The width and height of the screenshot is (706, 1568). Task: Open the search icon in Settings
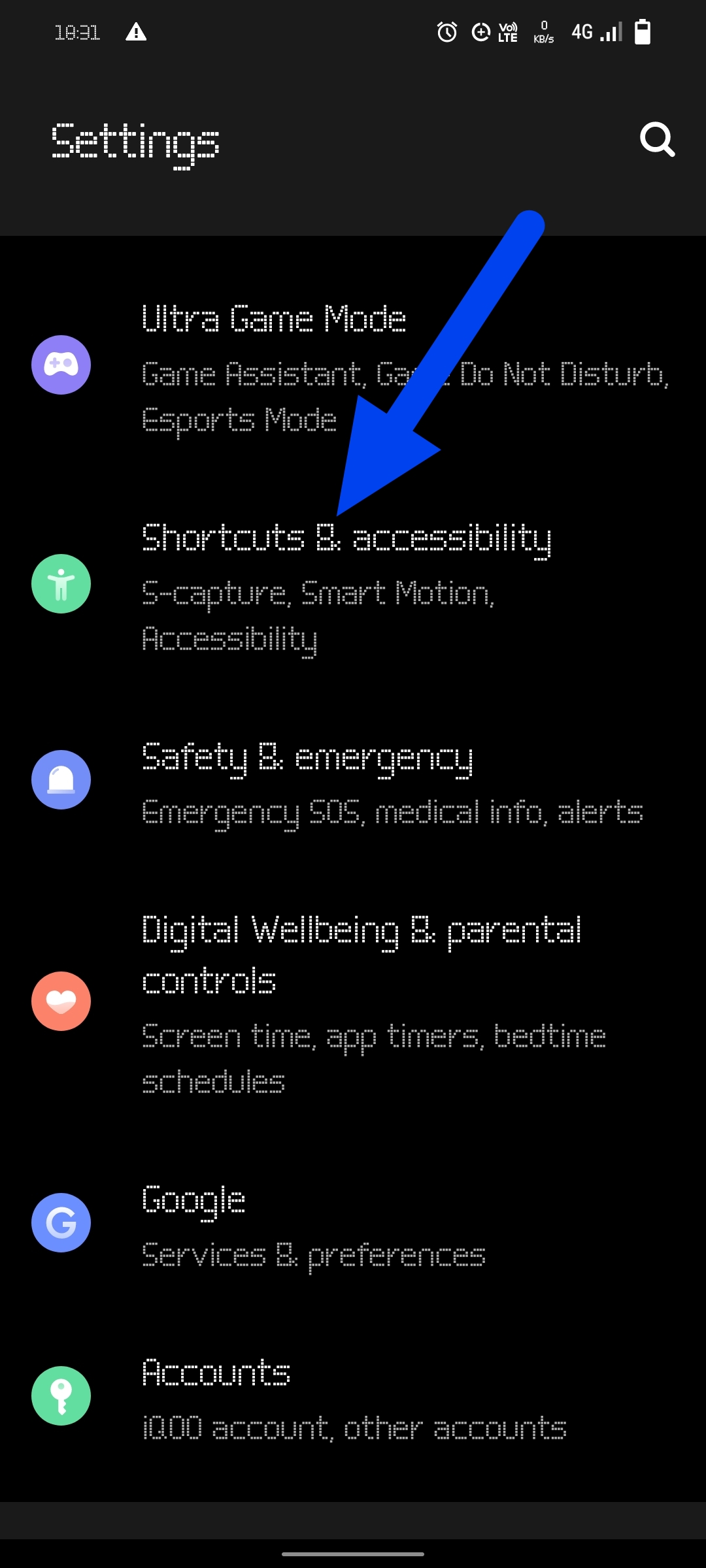[x=657, y=139]
